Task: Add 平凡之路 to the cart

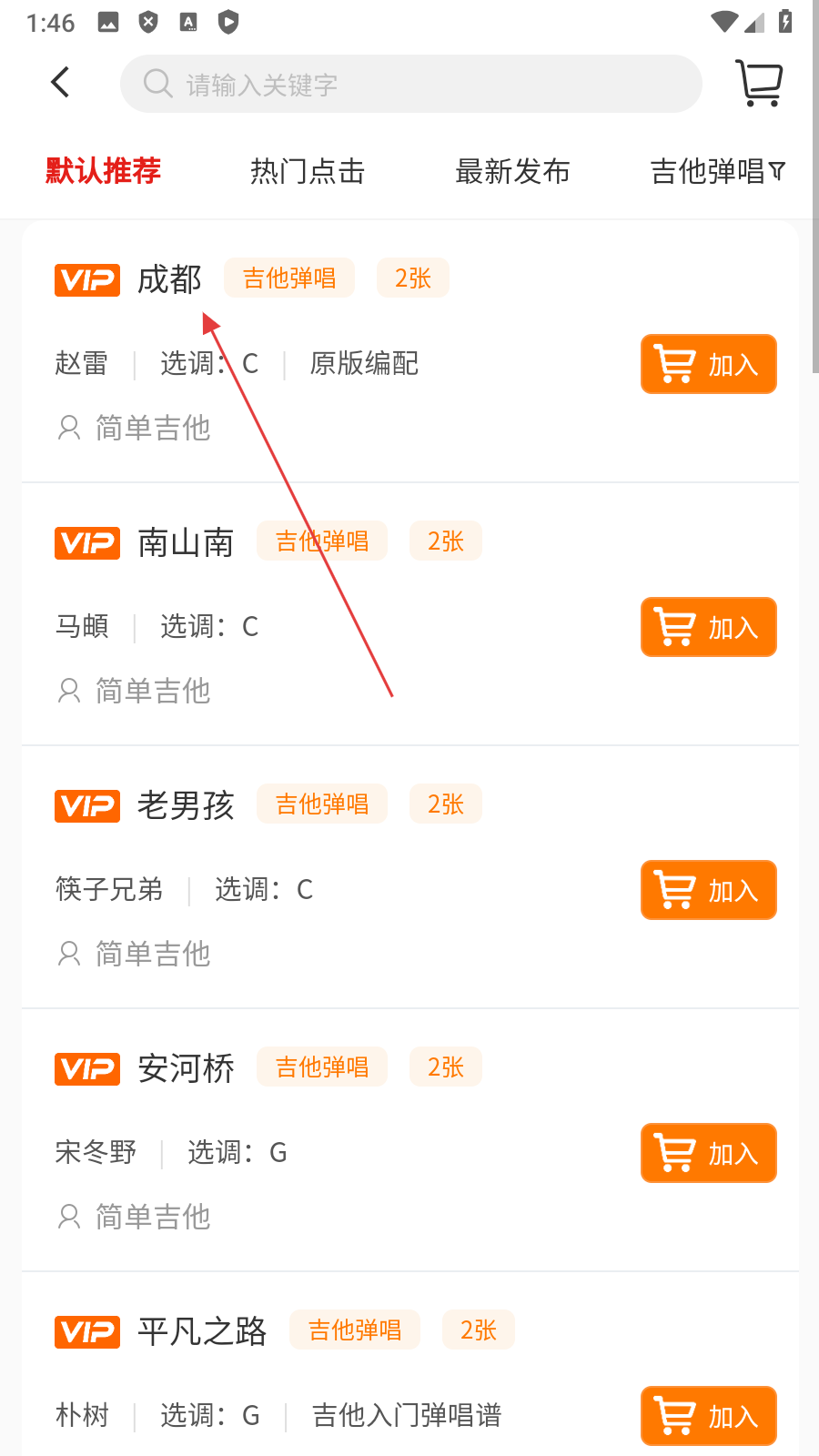Action: pyautogui.click(x=708, y=1416)
